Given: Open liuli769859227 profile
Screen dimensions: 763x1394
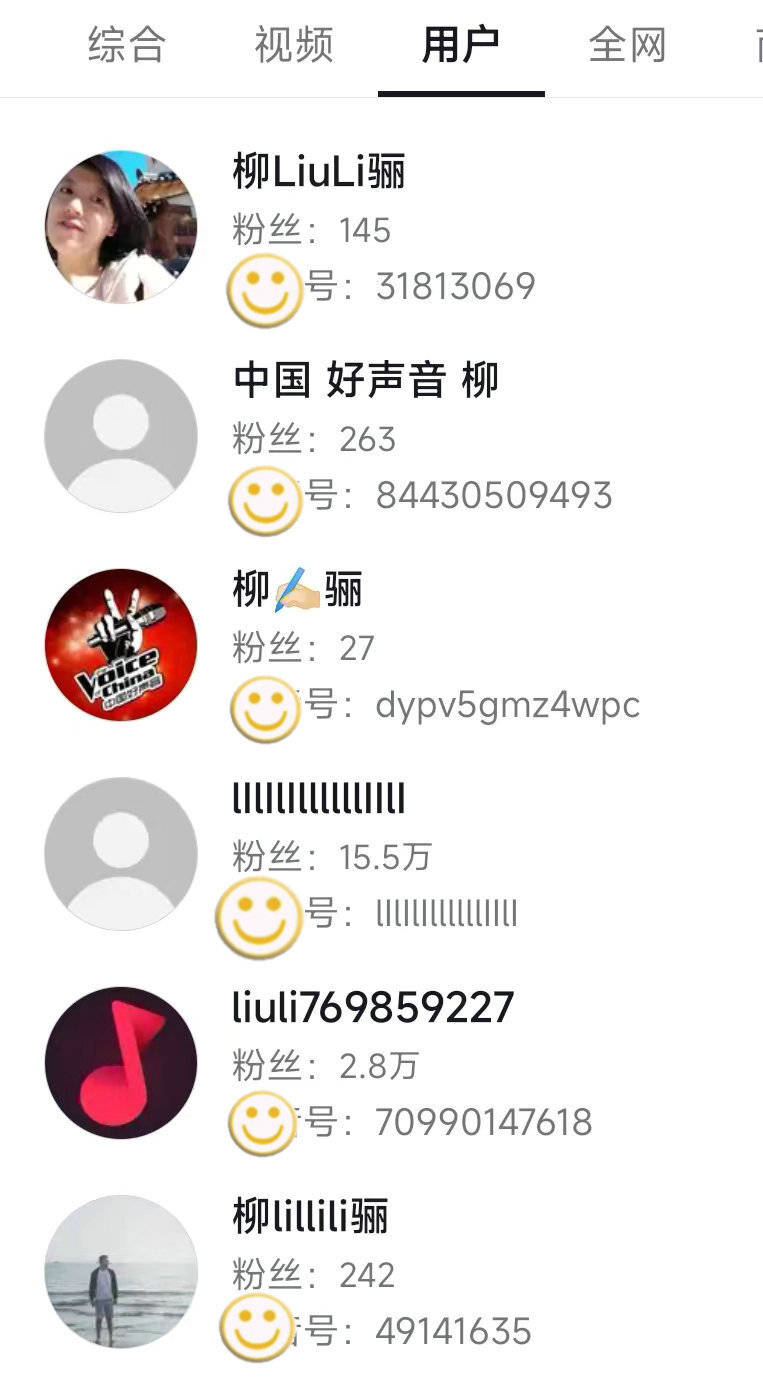Looking at the screenshot, I should click(x=372, y=1008).
